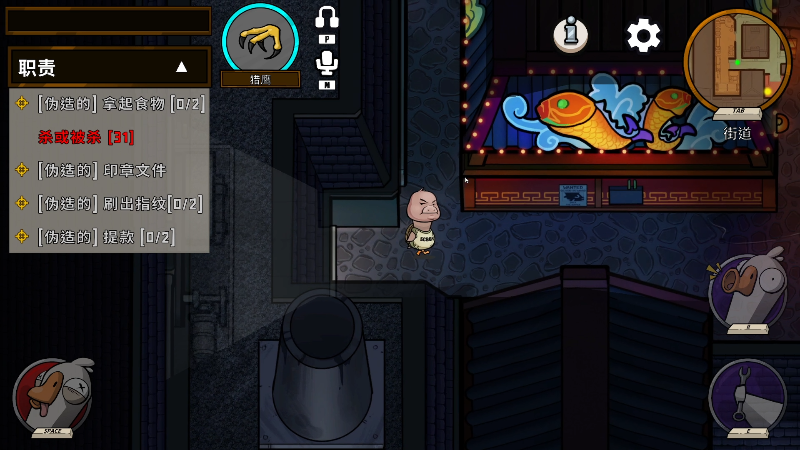This screenshot has width=800, height=450.
Task: Open the settings gear
Action: coord(643,36)
